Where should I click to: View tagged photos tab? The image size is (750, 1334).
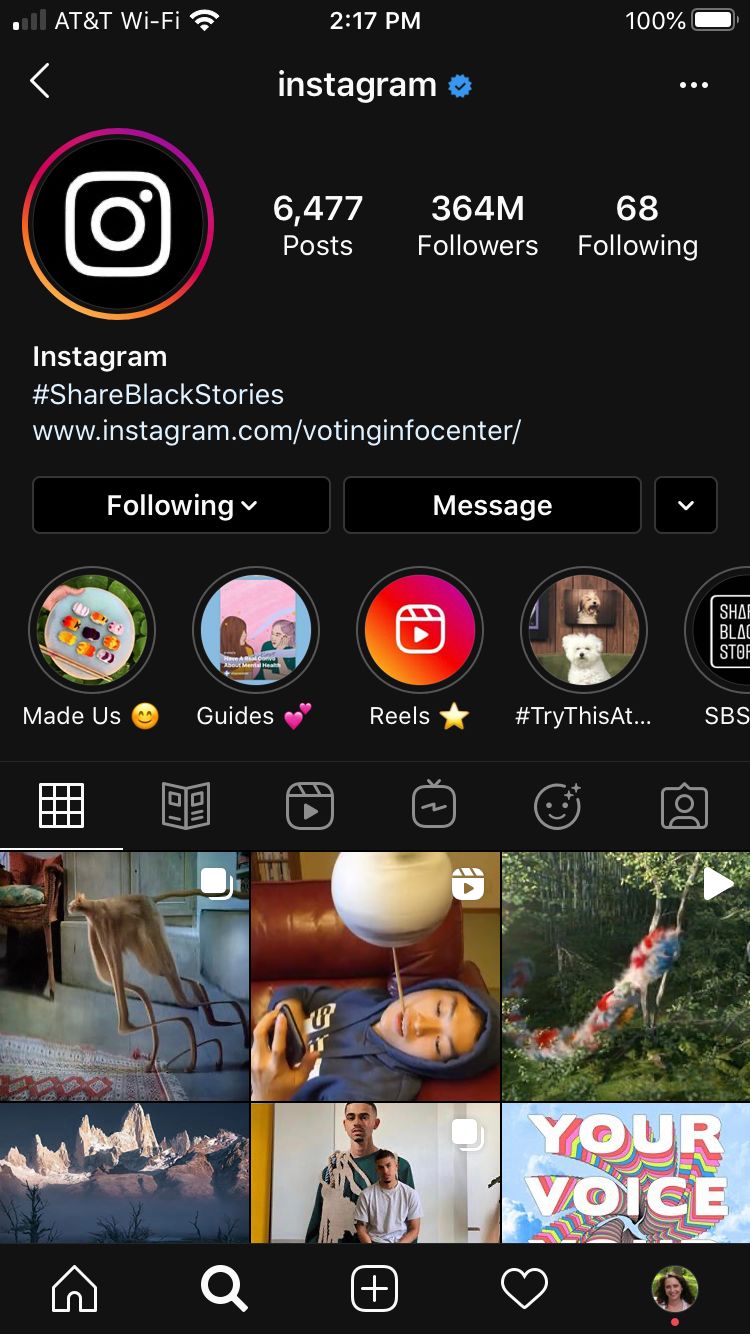tap(685, 805)
